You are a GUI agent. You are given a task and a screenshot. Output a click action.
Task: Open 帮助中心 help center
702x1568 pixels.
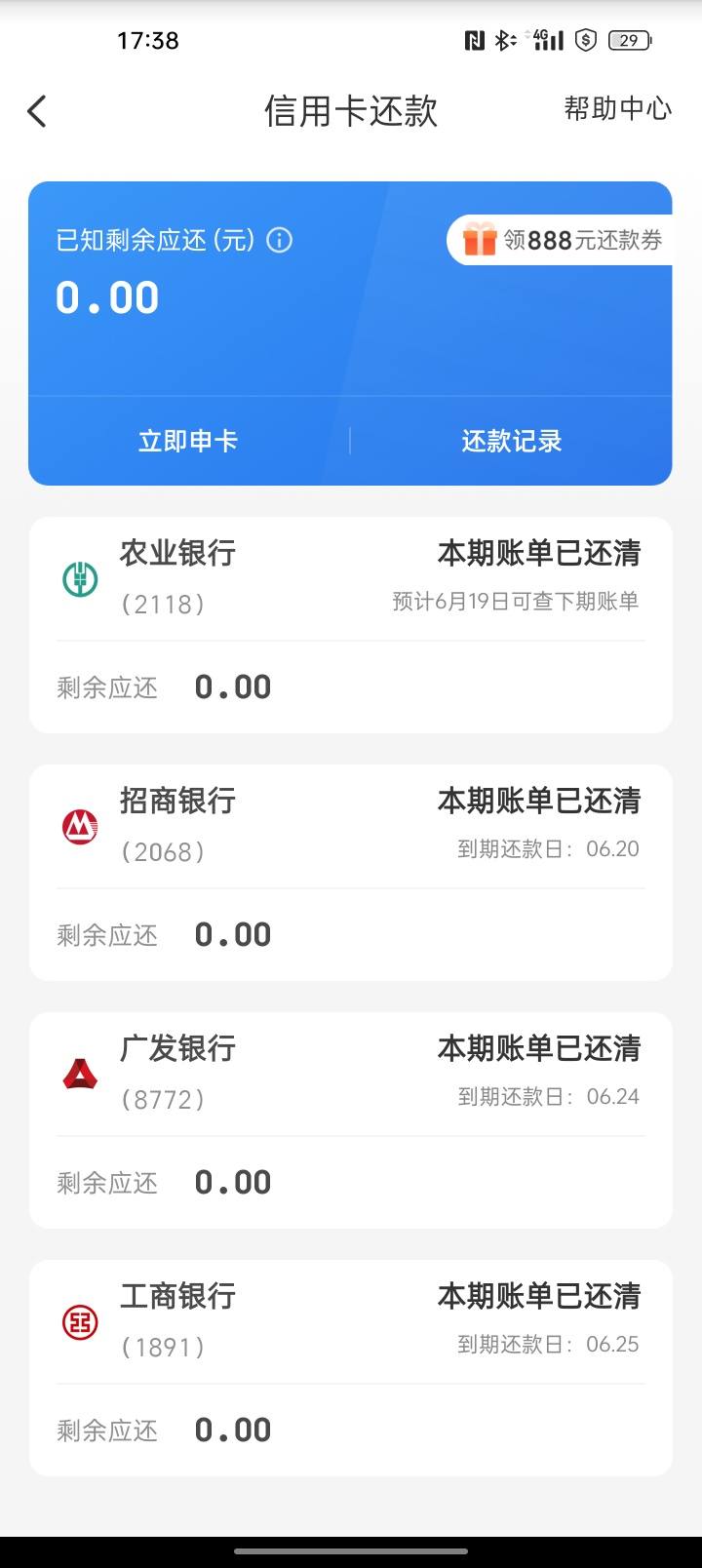click(617, 108)
